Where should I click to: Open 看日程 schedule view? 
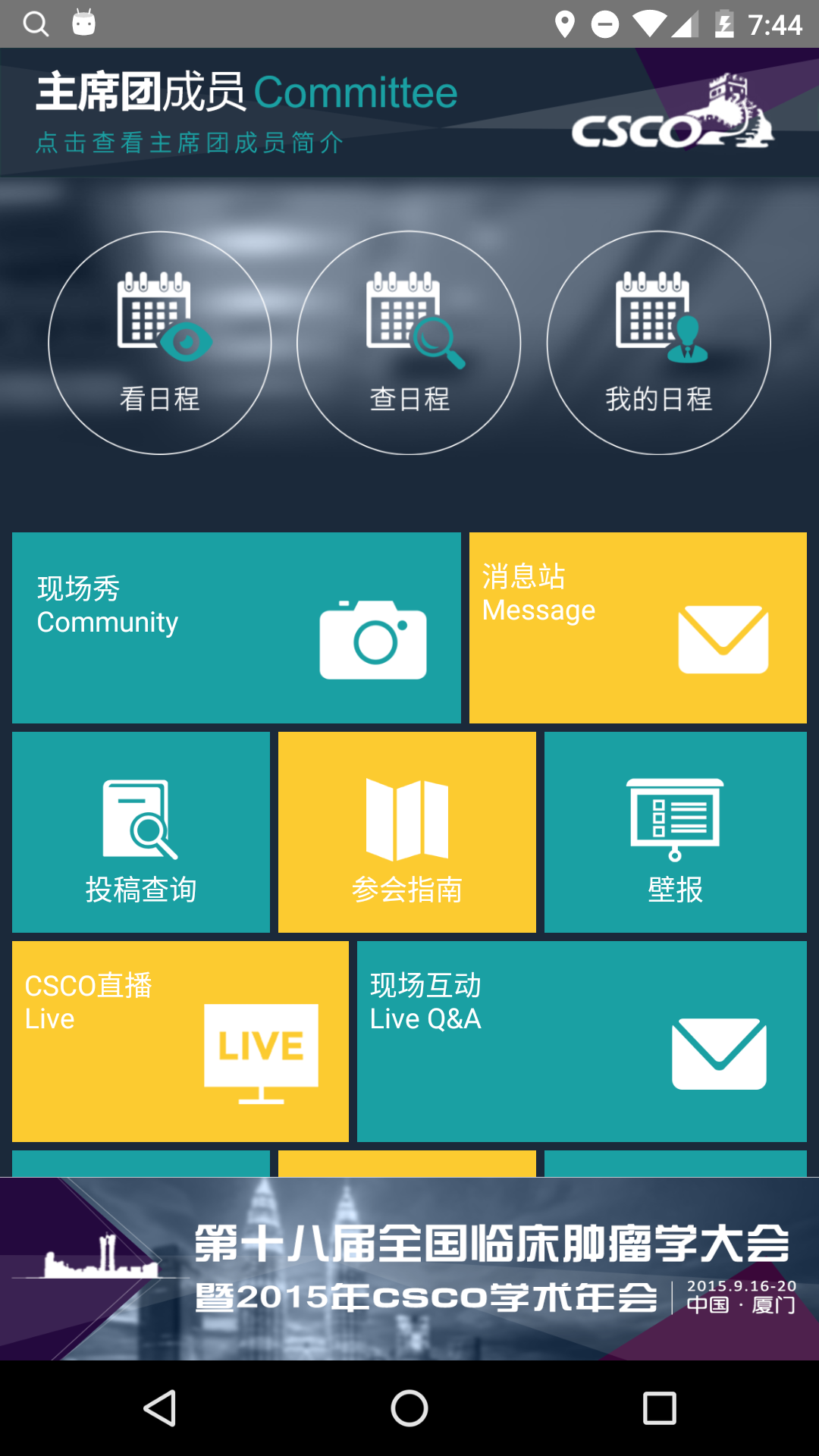[160, 343]
